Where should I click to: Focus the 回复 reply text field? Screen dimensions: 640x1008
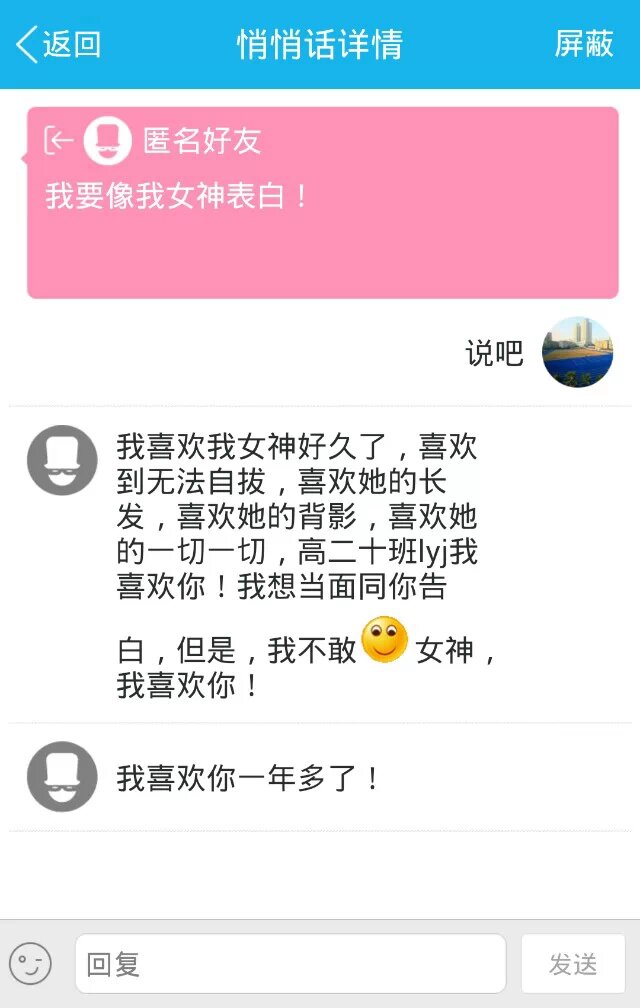[x=290, y=964]
